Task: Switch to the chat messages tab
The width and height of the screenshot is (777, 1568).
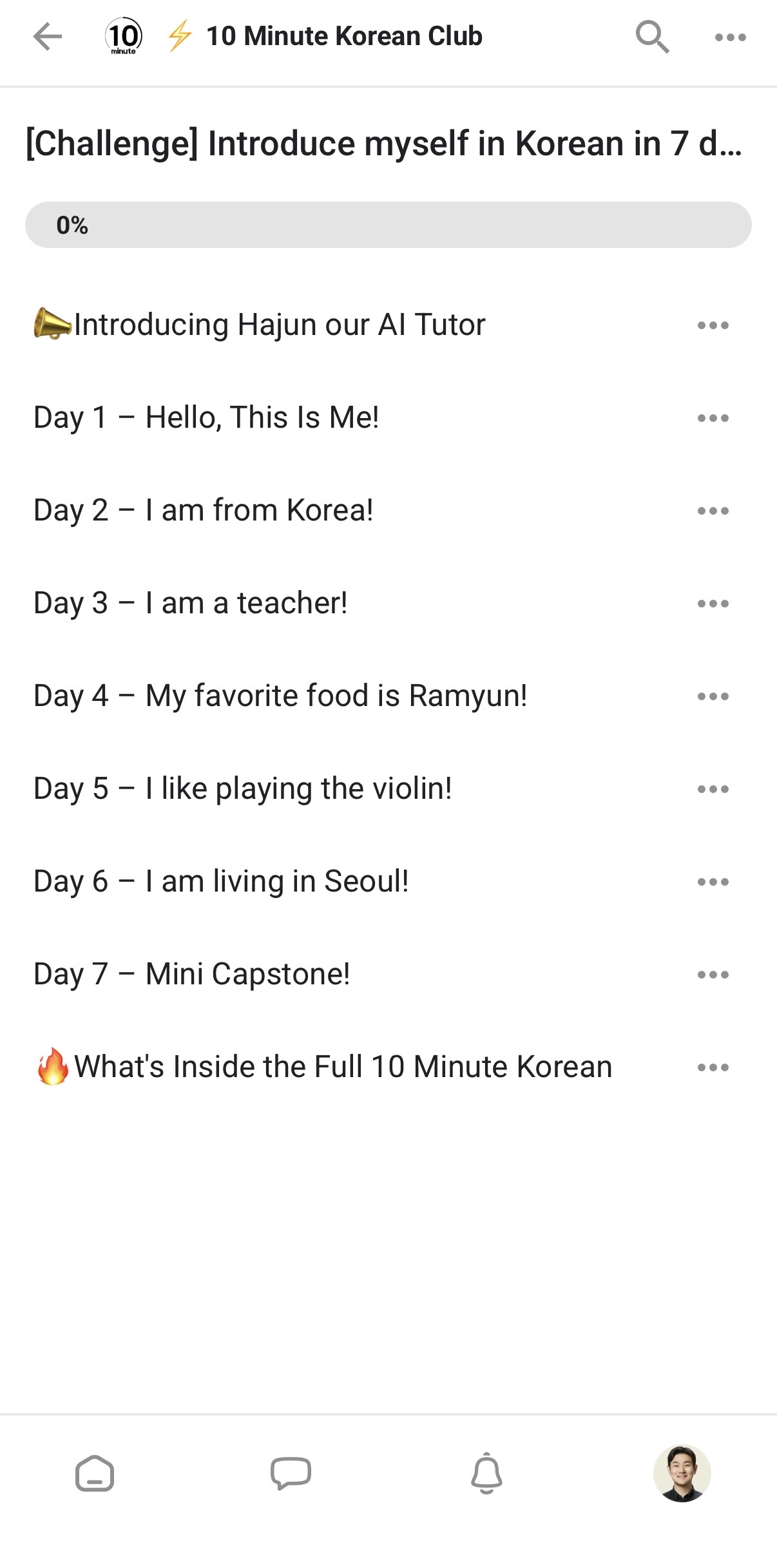Action: pyautogui.click(x=291, y=1473)
